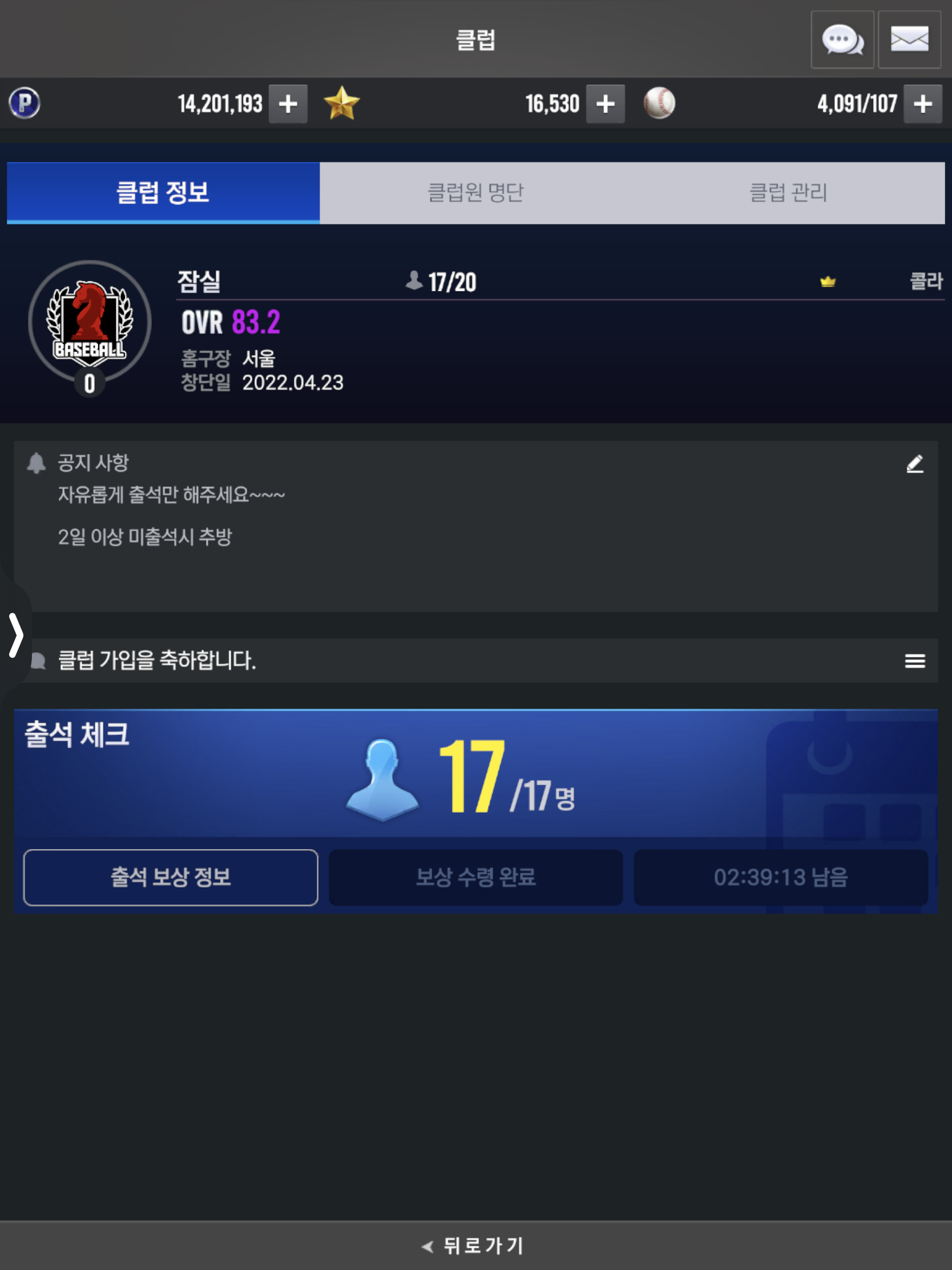View 출석 보상 정보

[171, 877]
